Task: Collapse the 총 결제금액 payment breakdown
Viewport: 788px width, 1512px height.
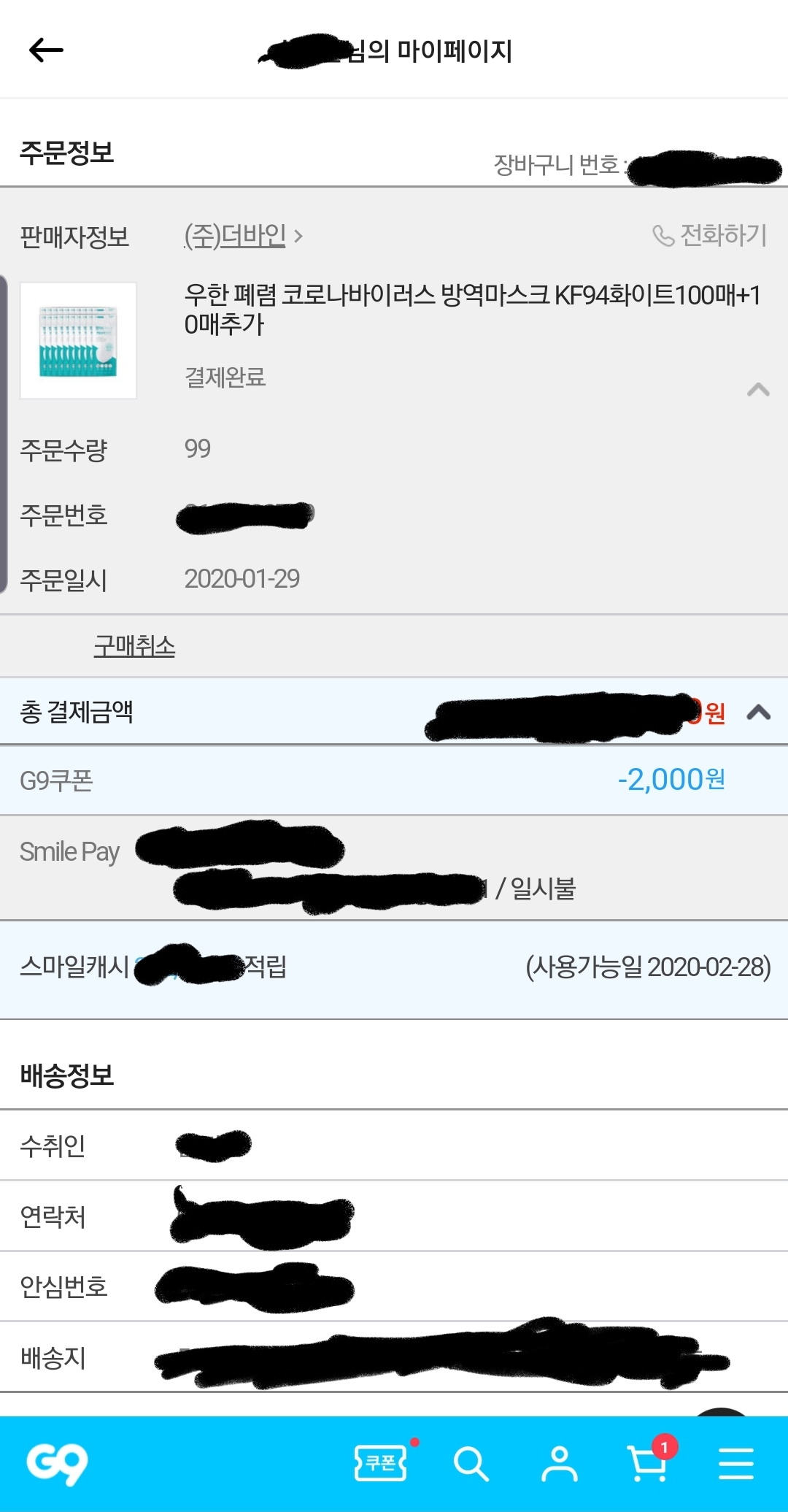Action: pos(759,712)
